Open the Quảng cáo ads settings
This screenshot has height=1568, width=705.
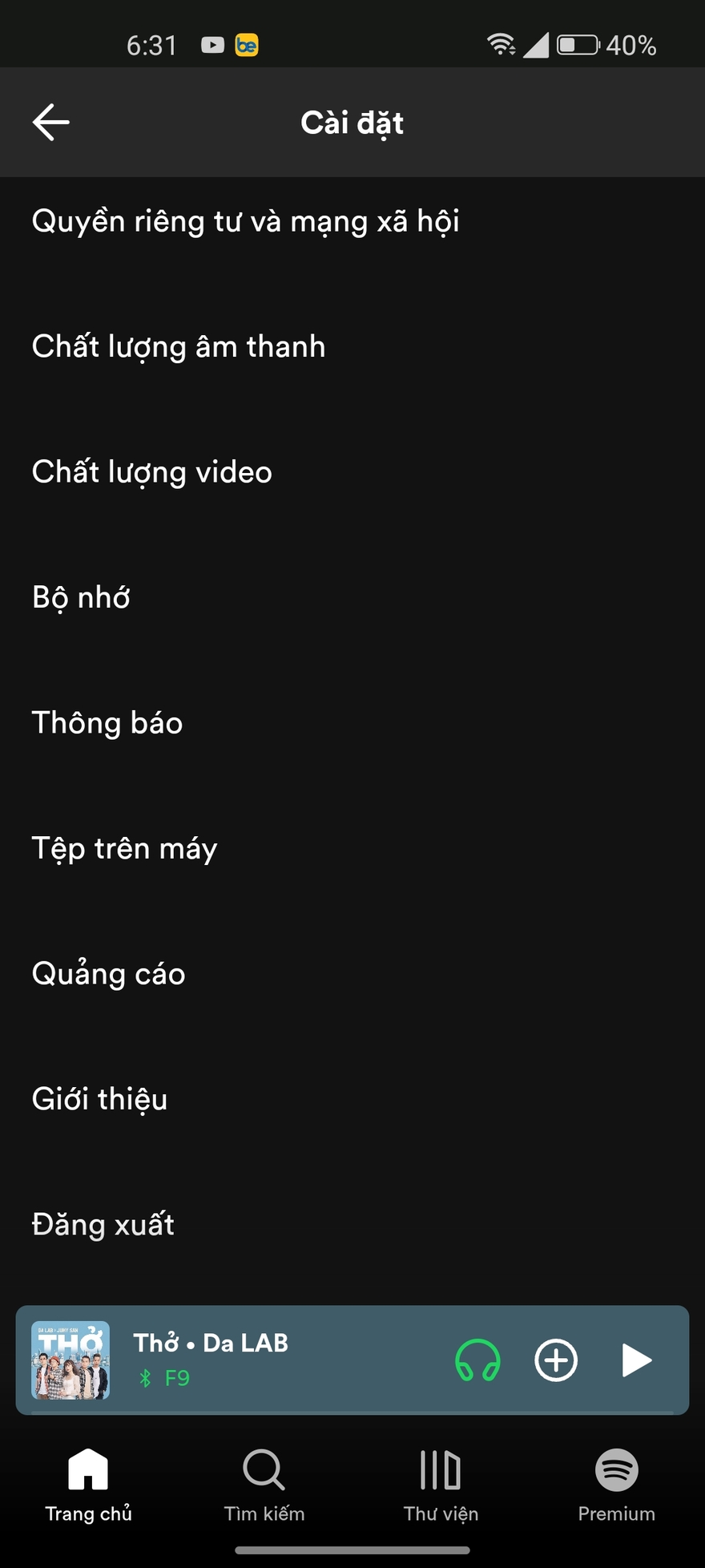[x=109, y=972]
